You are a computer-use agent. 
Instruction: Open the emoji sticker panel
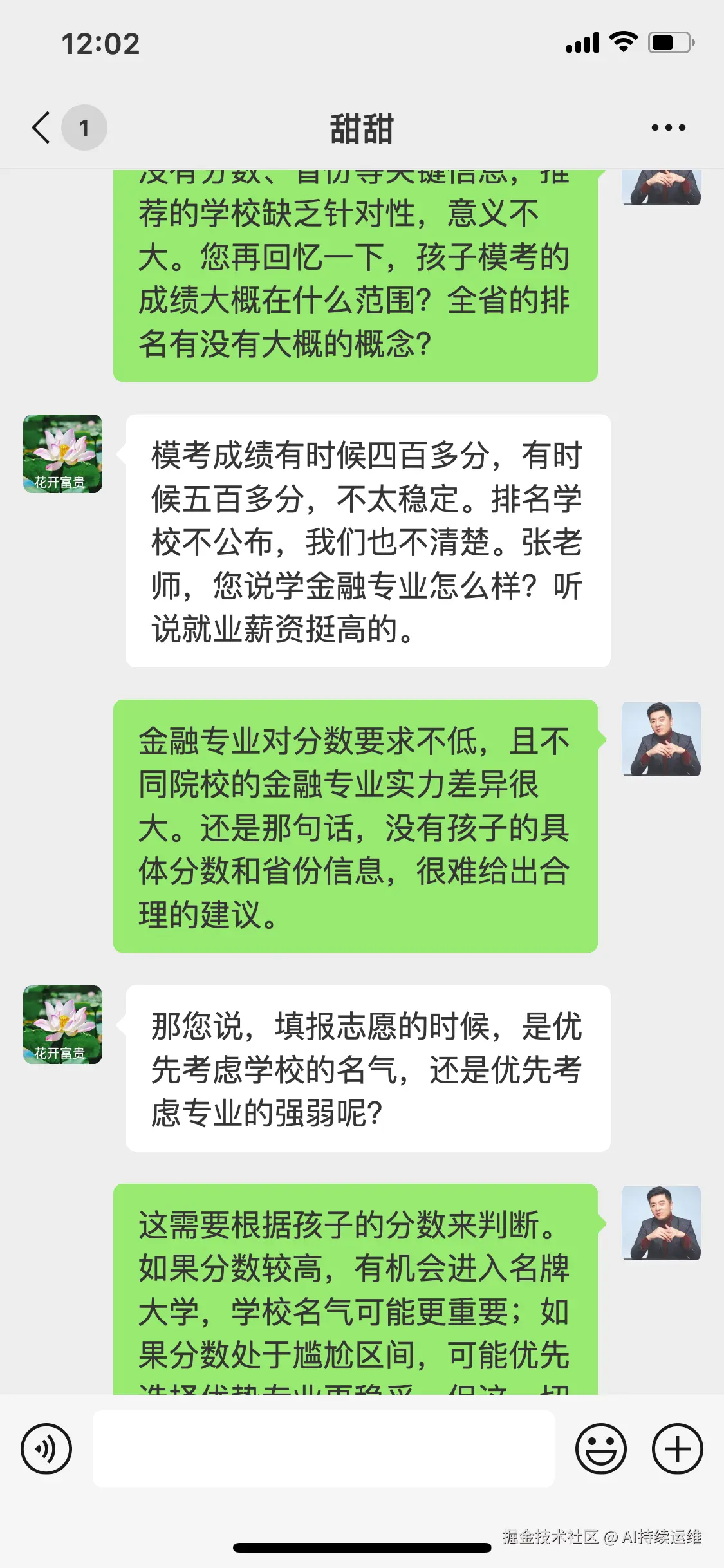click(600, 1449)
